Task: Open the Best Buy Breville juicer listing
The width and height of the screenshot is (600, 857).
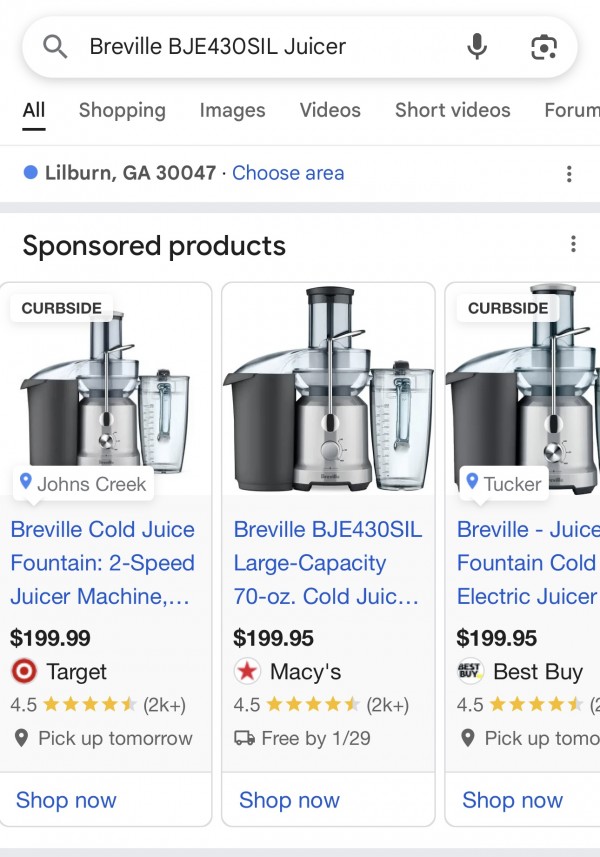Action: pos(527,563)
